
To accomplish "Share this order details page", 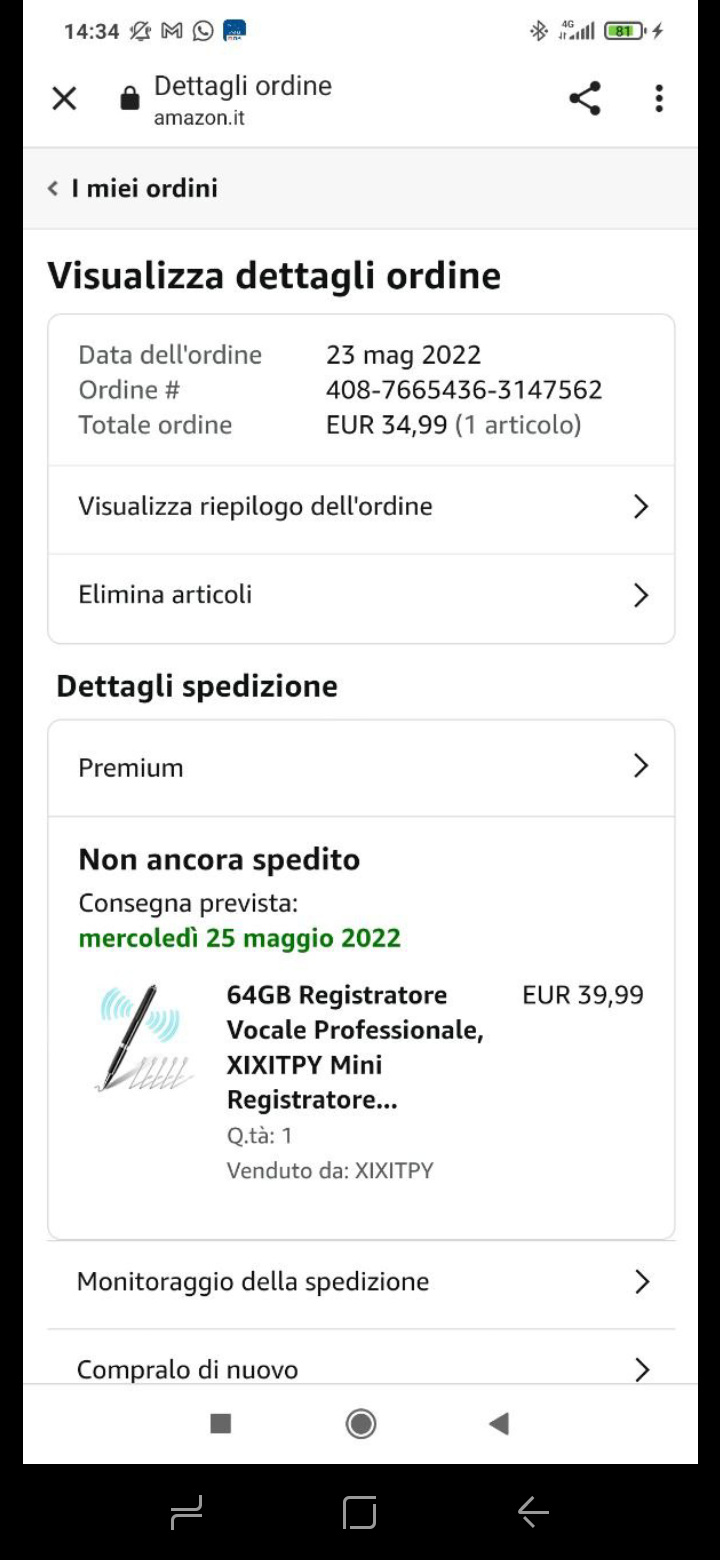I will [x=585, y=98].
